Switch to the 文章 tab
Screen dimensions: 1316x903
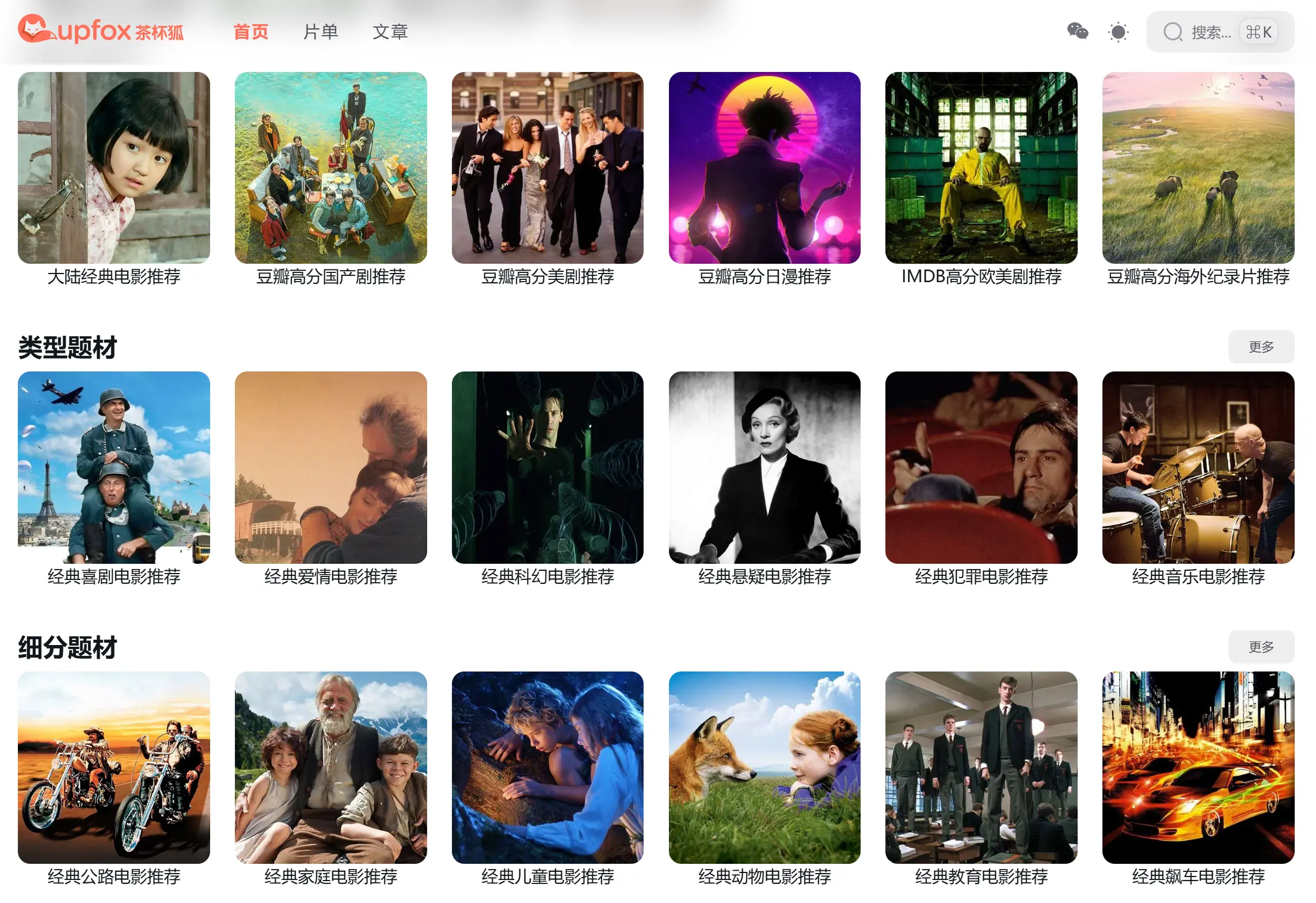coord(390,32)
